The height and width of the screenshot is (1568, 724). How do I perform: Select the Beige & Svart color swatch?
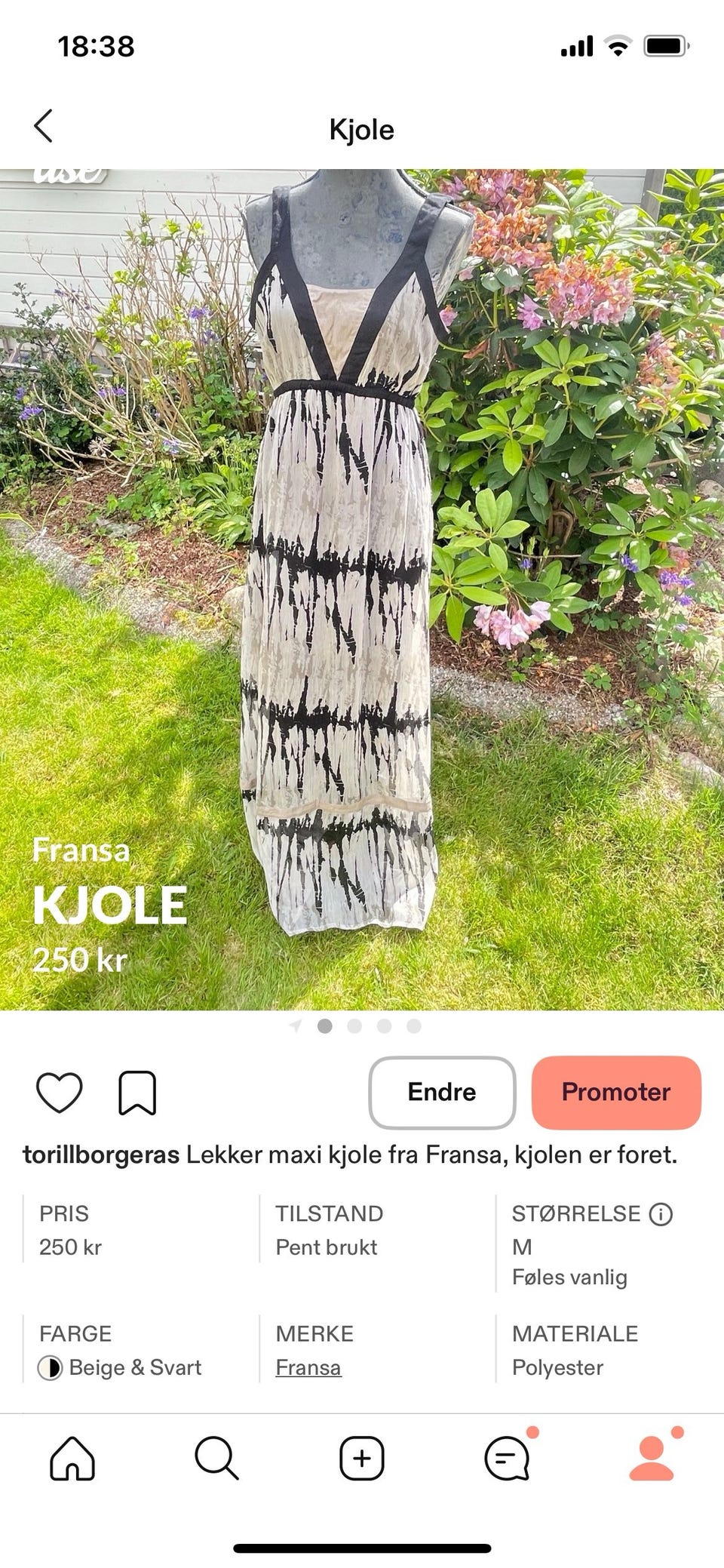point(50,1367)
